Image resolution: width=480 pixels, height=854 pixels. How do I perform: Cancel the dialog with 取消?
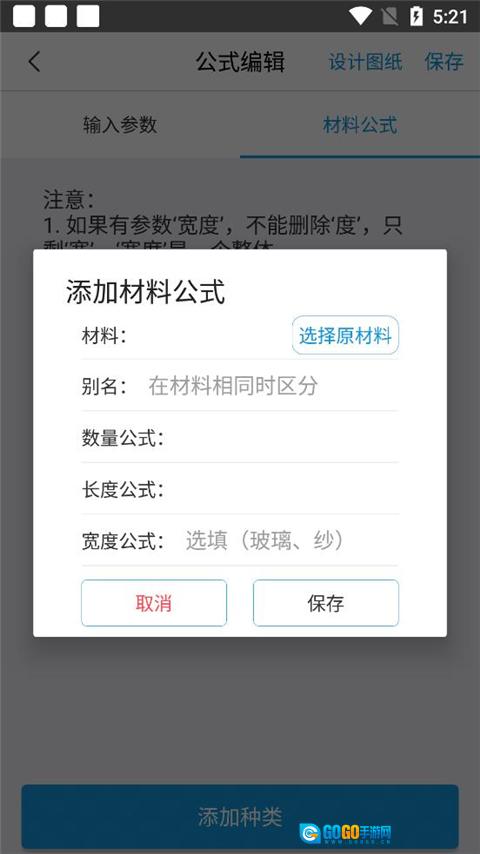click(x=154, y=603)
